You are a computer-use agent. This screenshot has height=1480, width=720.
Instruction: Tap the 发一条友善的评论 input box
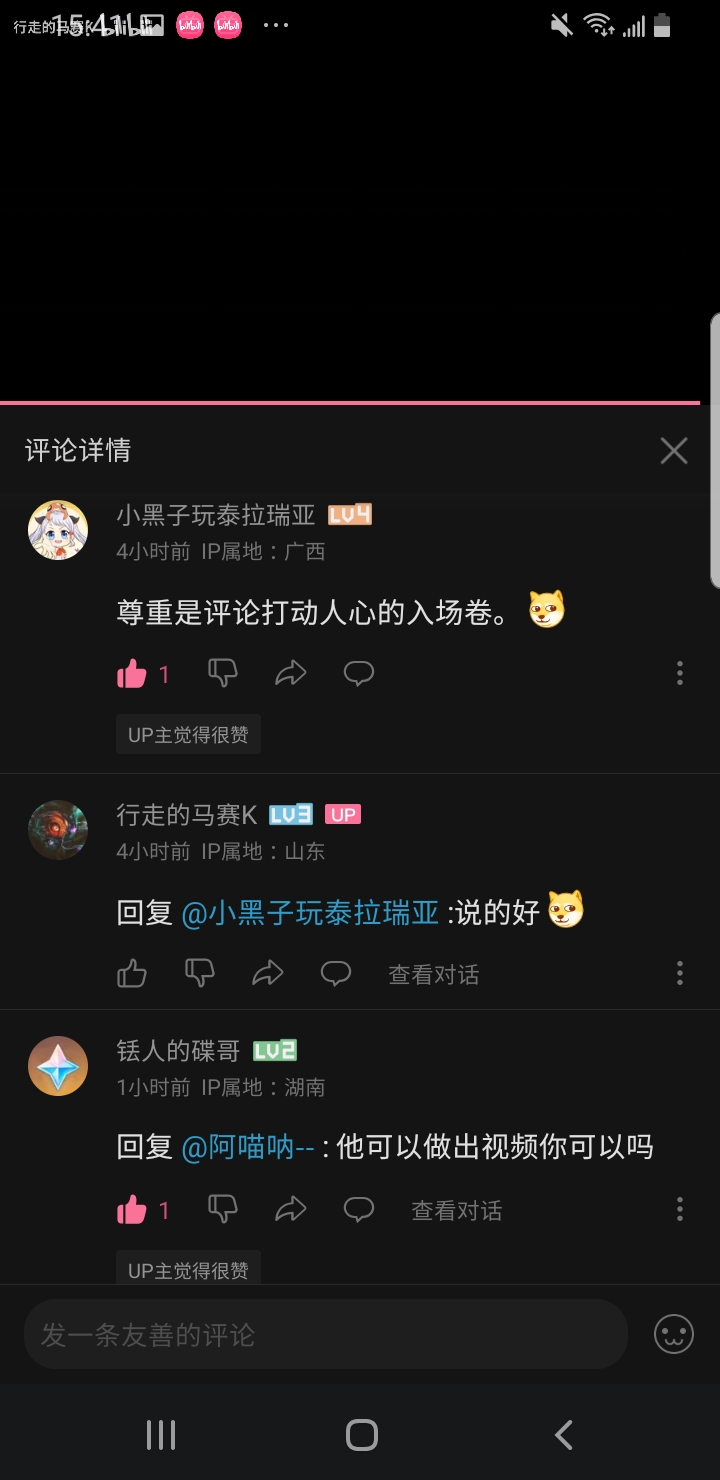click(325, 1335)
